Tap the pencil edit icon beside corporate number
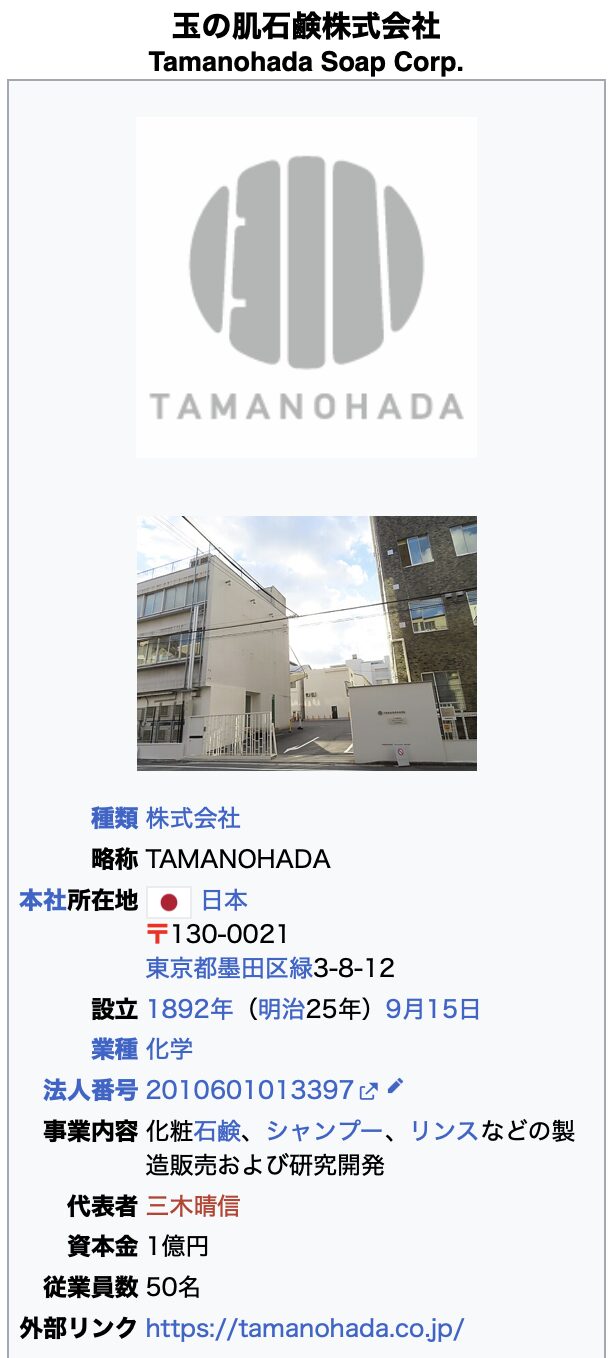The width and height of the screenshot is (608, 1358). pos(395,1087)
